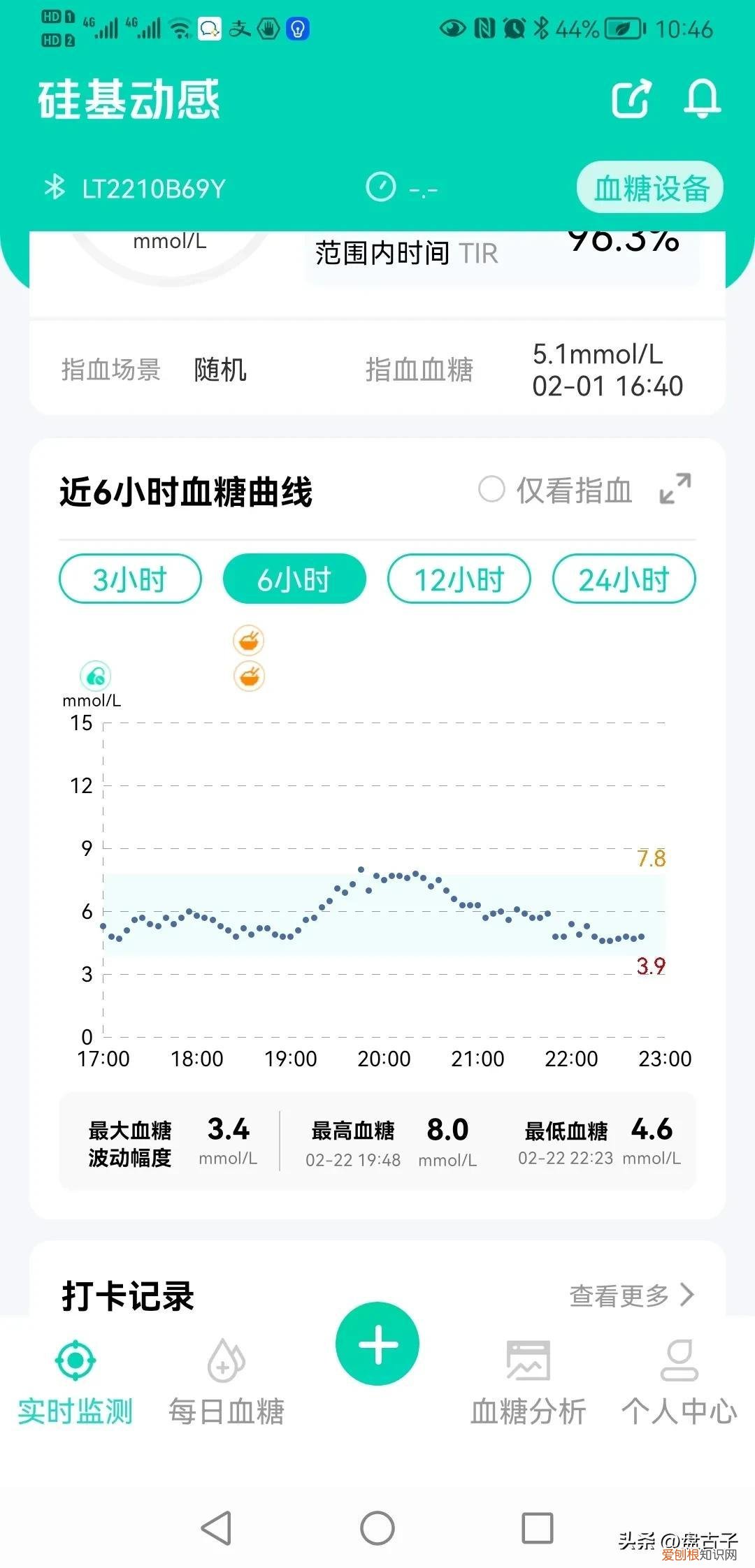Click the clock icon showing -.- reading
The height and width of the screenshot is (1568, 755).
tap(382, 187)
